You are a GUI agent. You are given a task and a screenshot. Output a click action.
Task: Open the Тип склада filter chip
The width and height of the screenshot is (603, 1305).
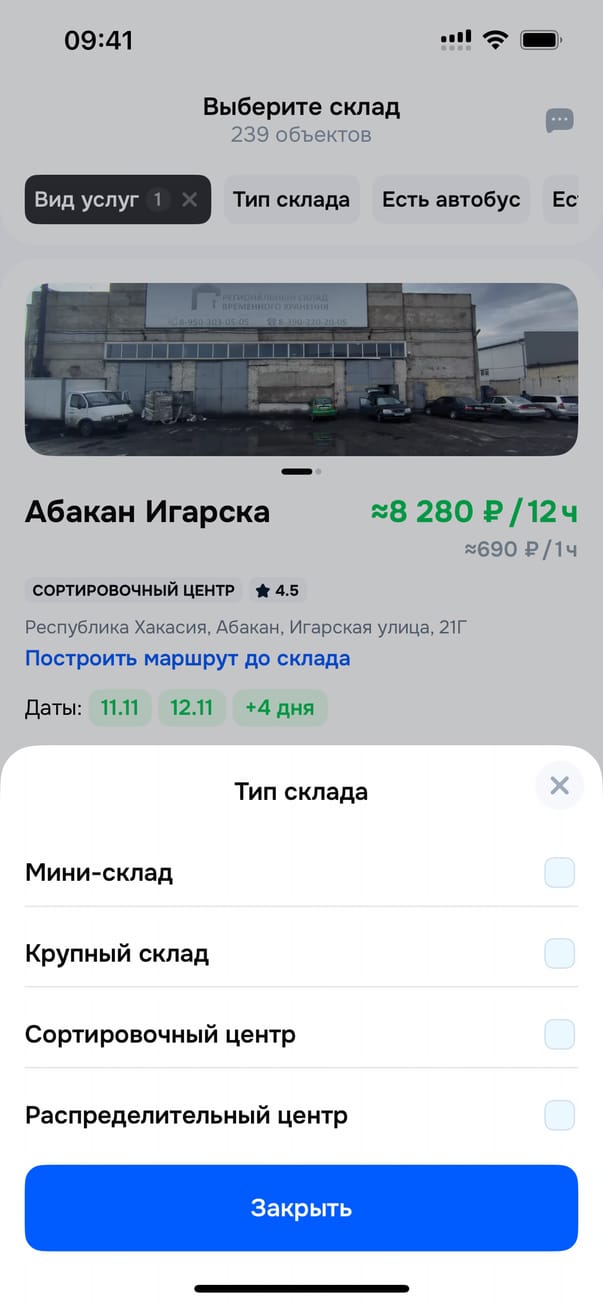pyautogui.click(x=291, y=200)
